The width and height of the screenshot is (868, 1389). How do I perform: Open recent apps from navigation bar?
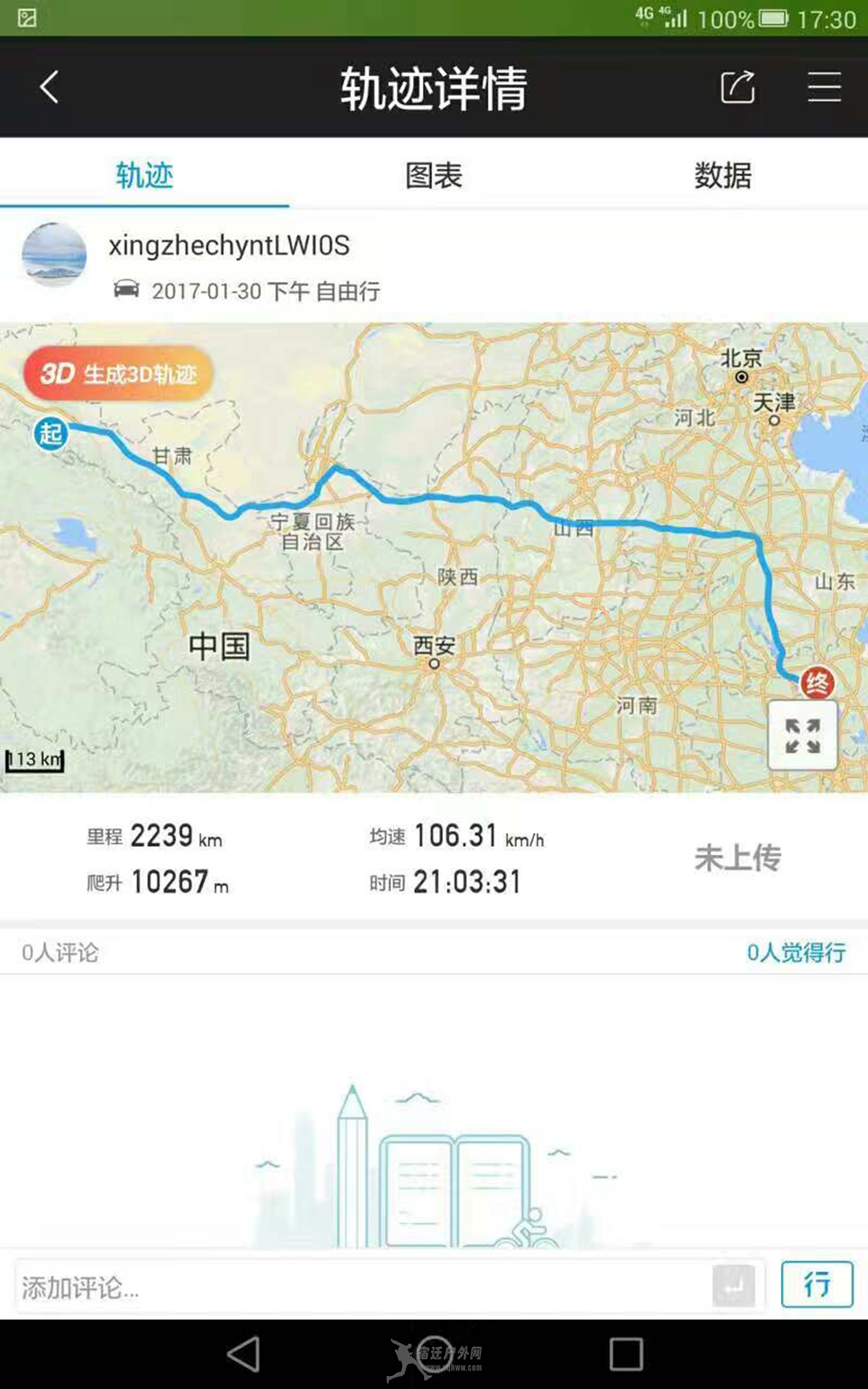626,1355
